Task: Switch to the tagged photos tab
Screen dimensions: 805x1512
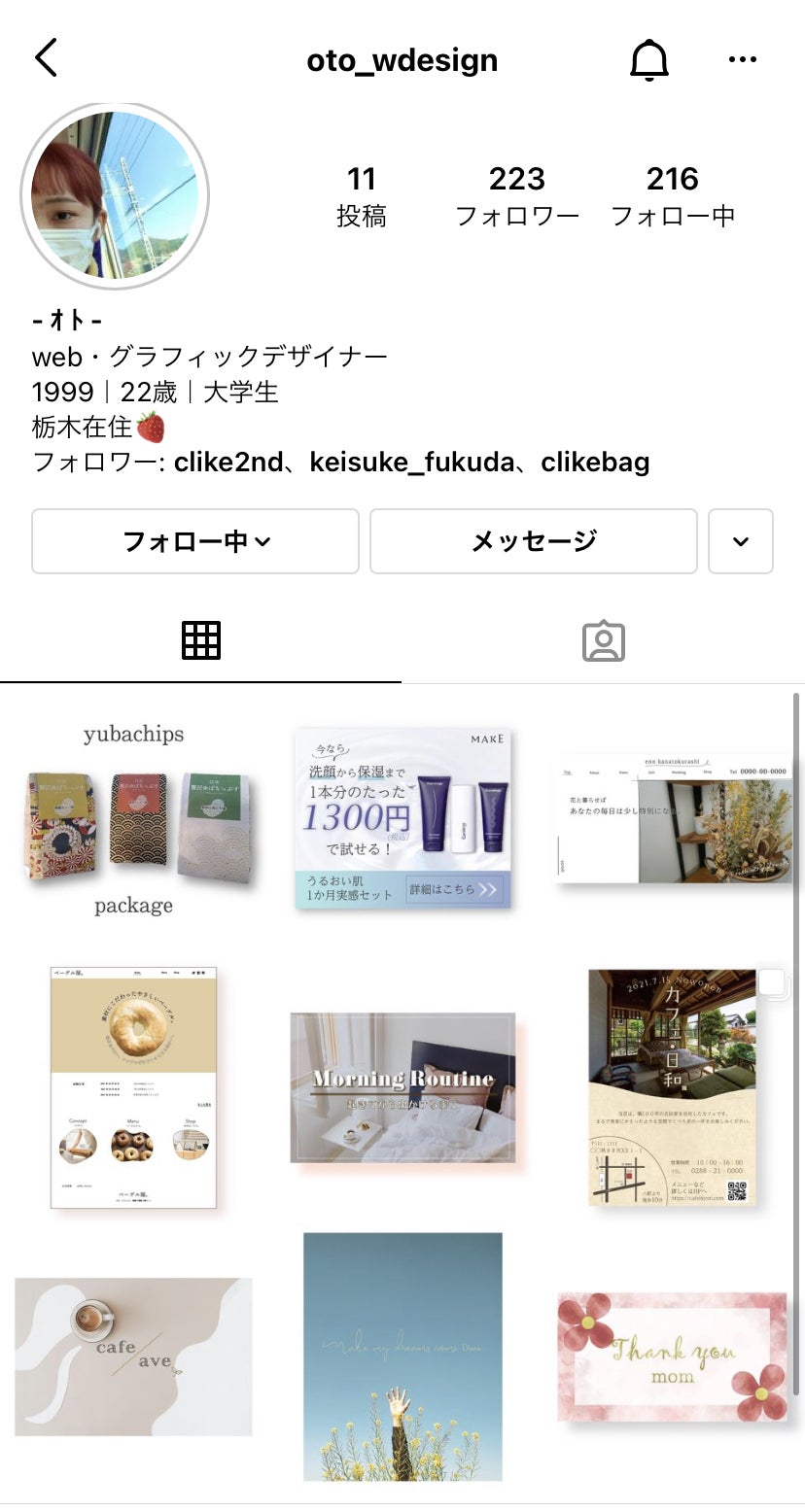Action: [603, 641]
